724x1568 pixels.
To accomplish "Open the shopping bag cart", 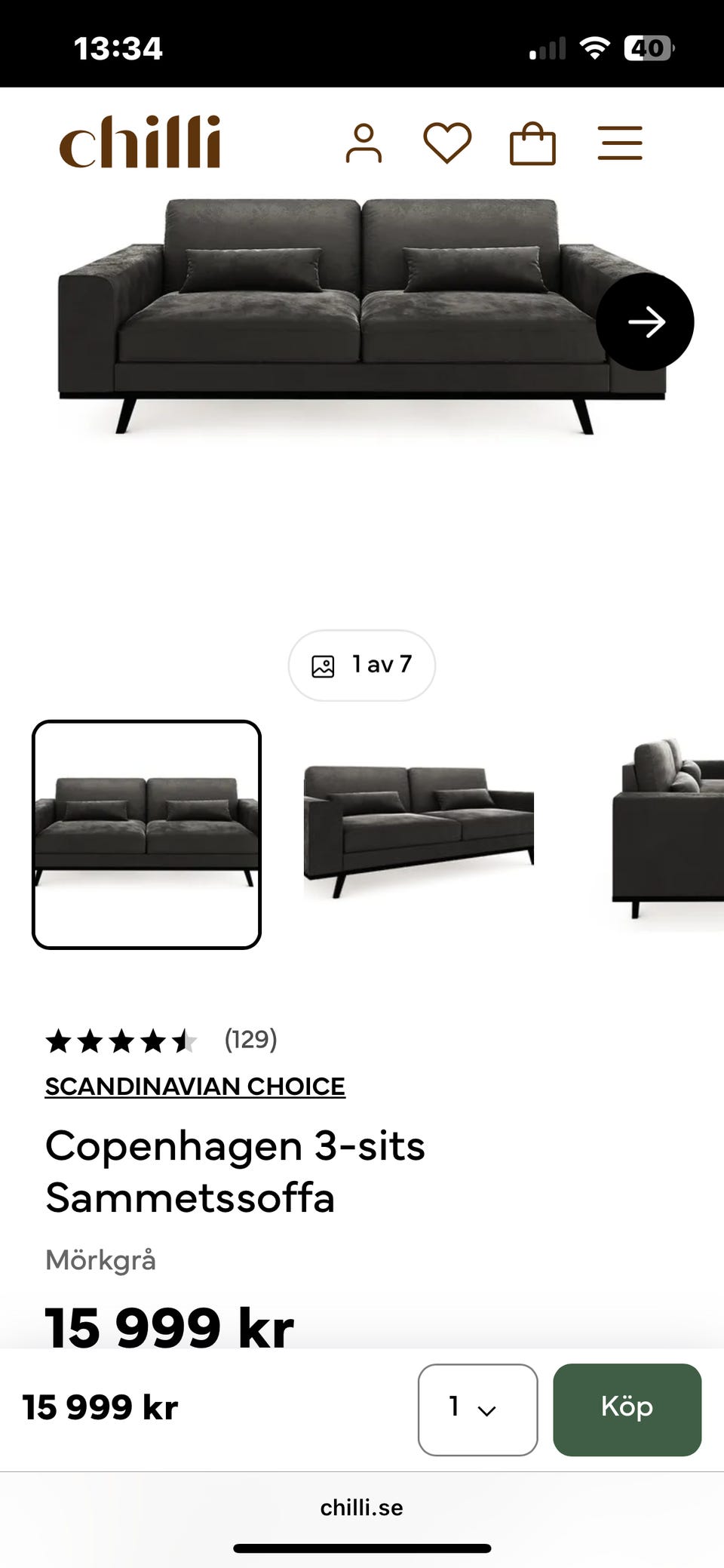I will (532, 143).
